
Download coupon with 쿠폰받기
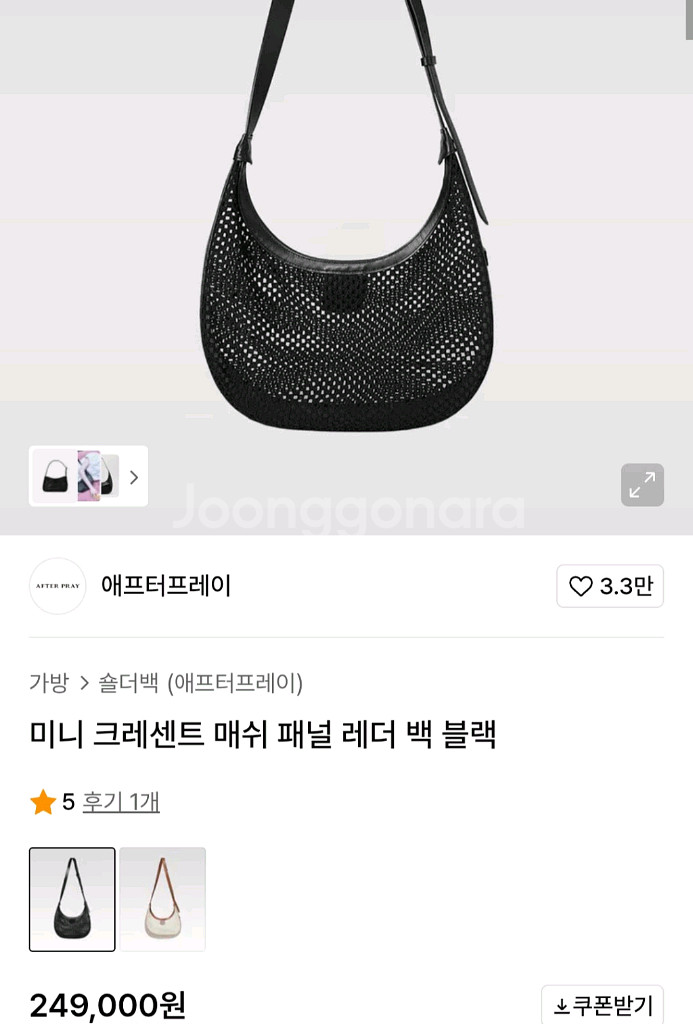tap(603, 1005)
